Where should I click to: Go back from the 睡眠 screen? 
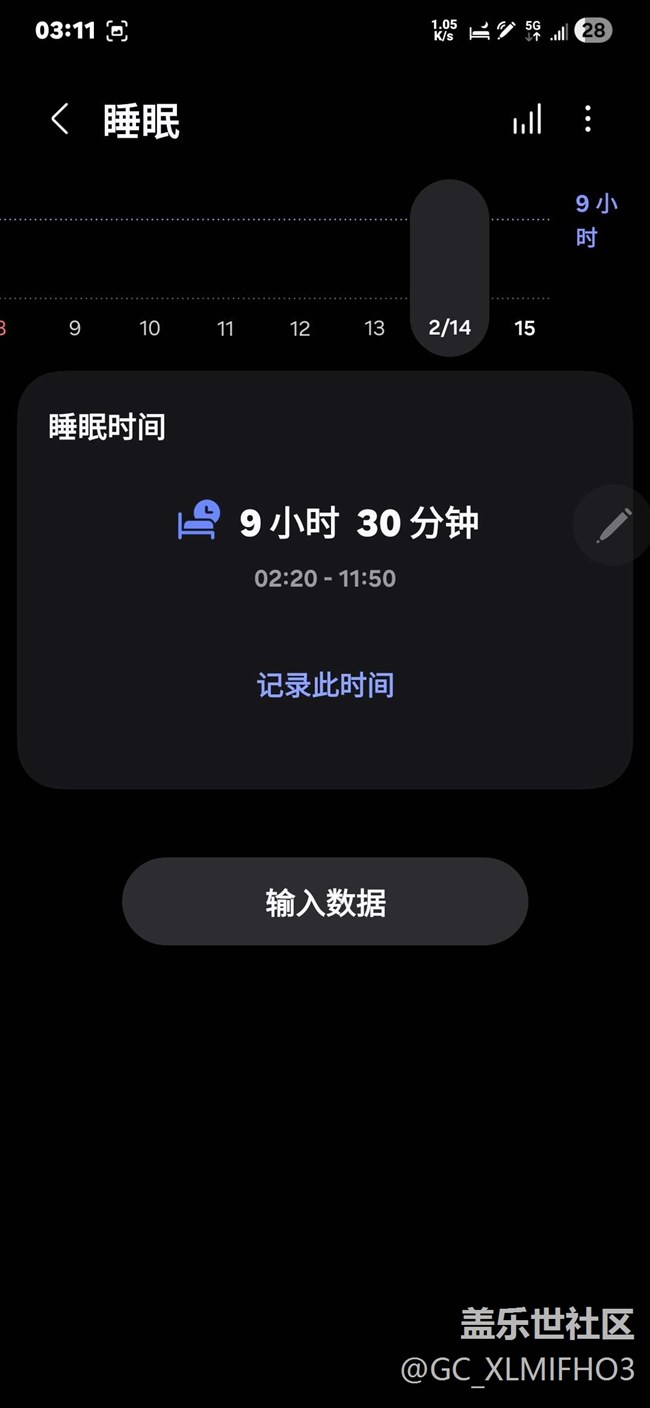coord(60,120)
